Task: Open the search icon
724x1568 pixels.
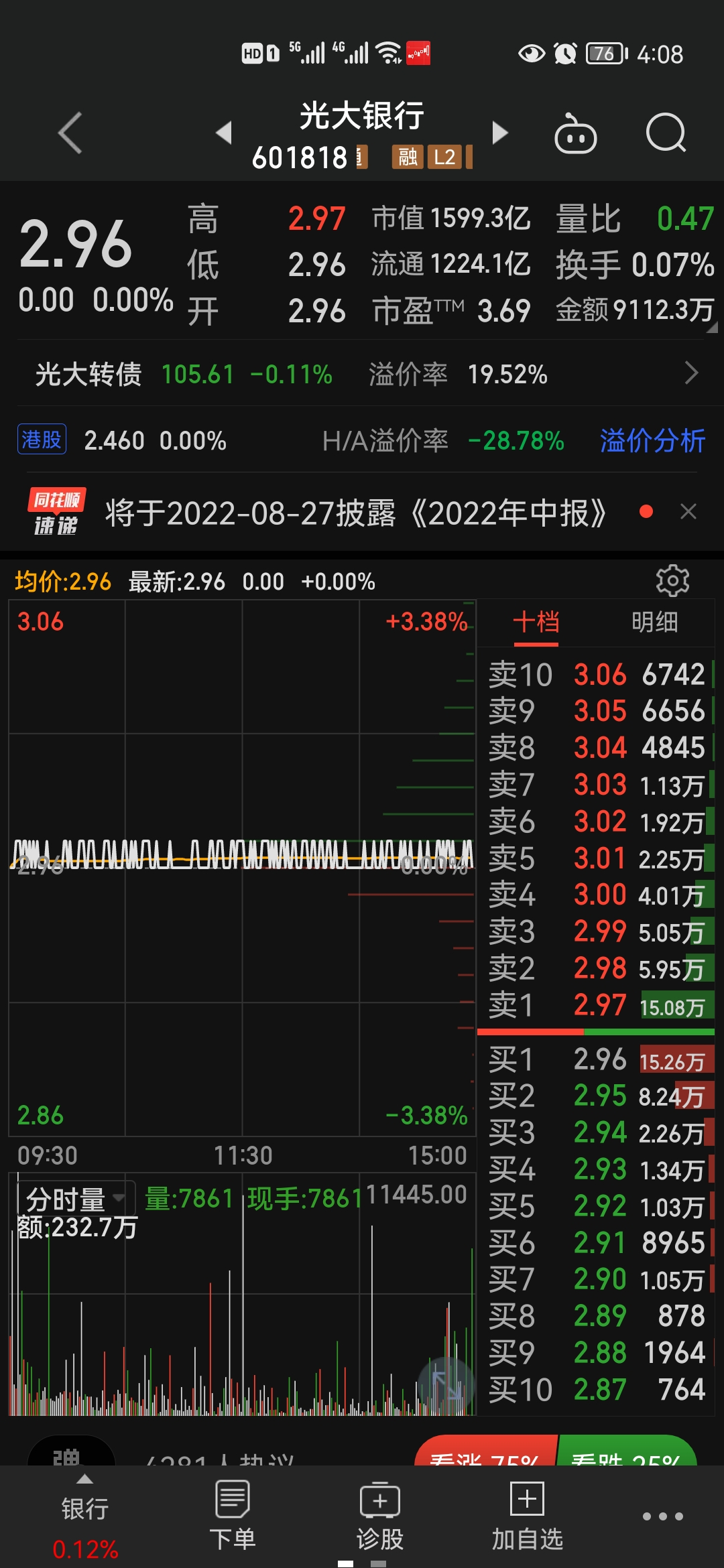Action: click(666, 133)
